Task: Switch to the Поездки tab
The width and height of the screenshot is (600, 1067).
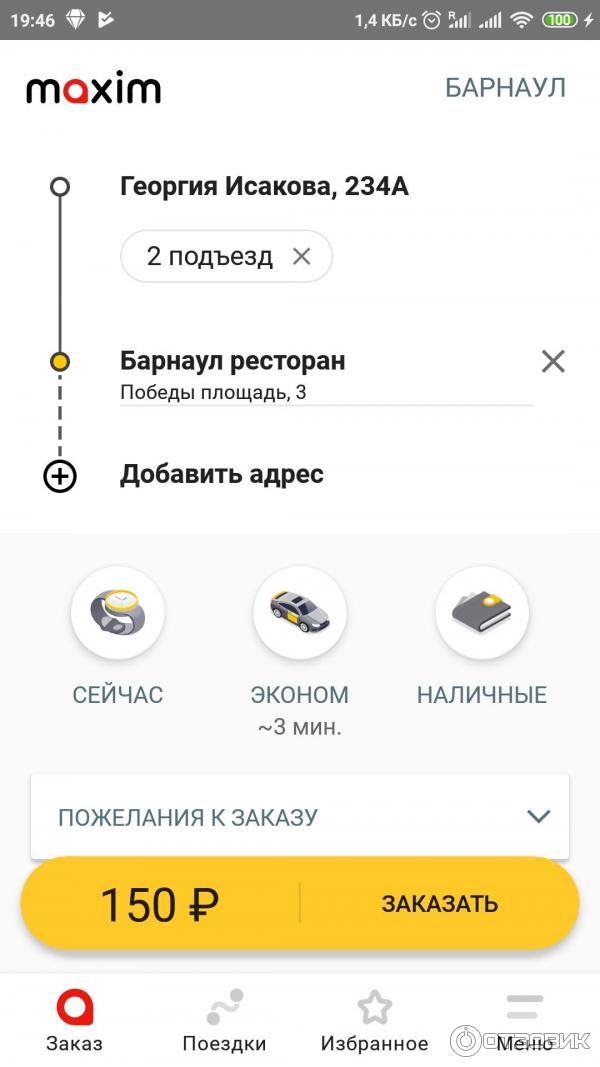Action: point(224,1022)
